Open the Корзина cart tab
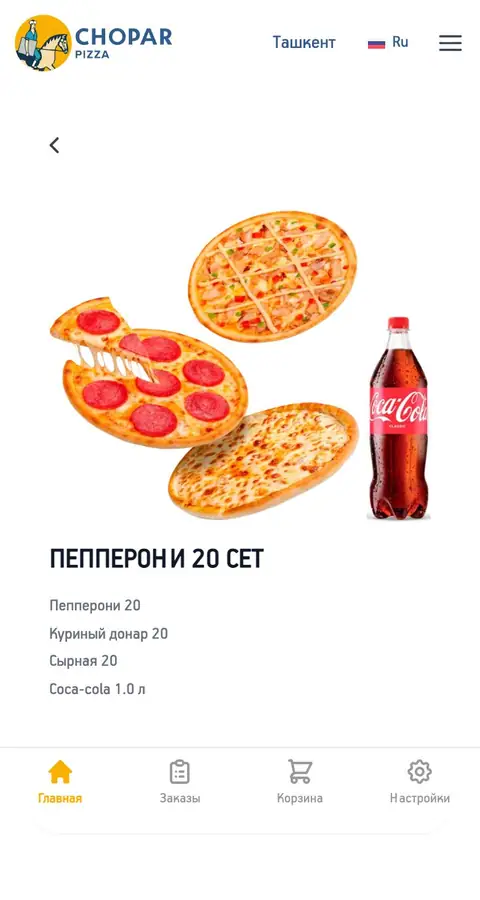Image resolution: width=480 pixels, height=900 pixels. coord(300,781)
